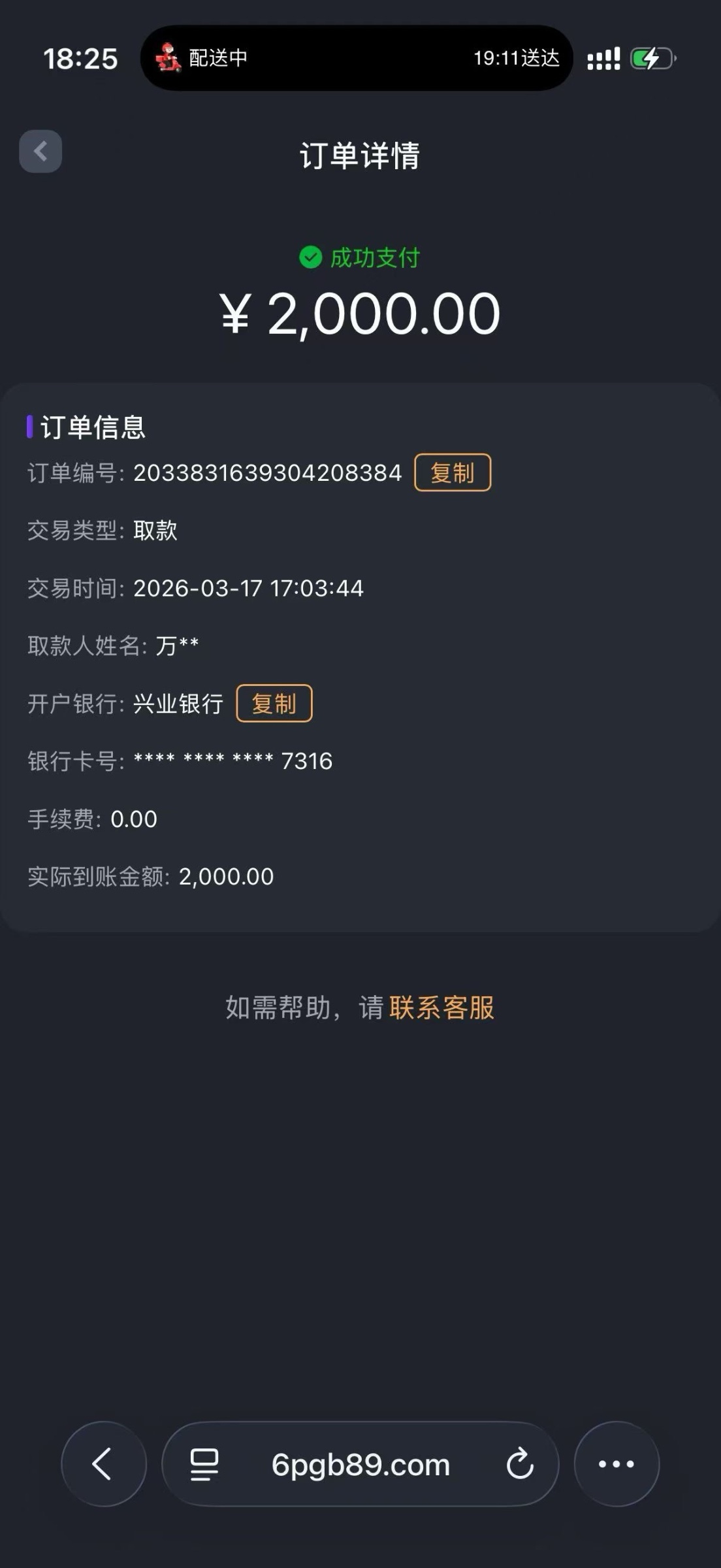Copy the bank name 兴业银行
The image size is (721, 1568).
tap(274, 704)
